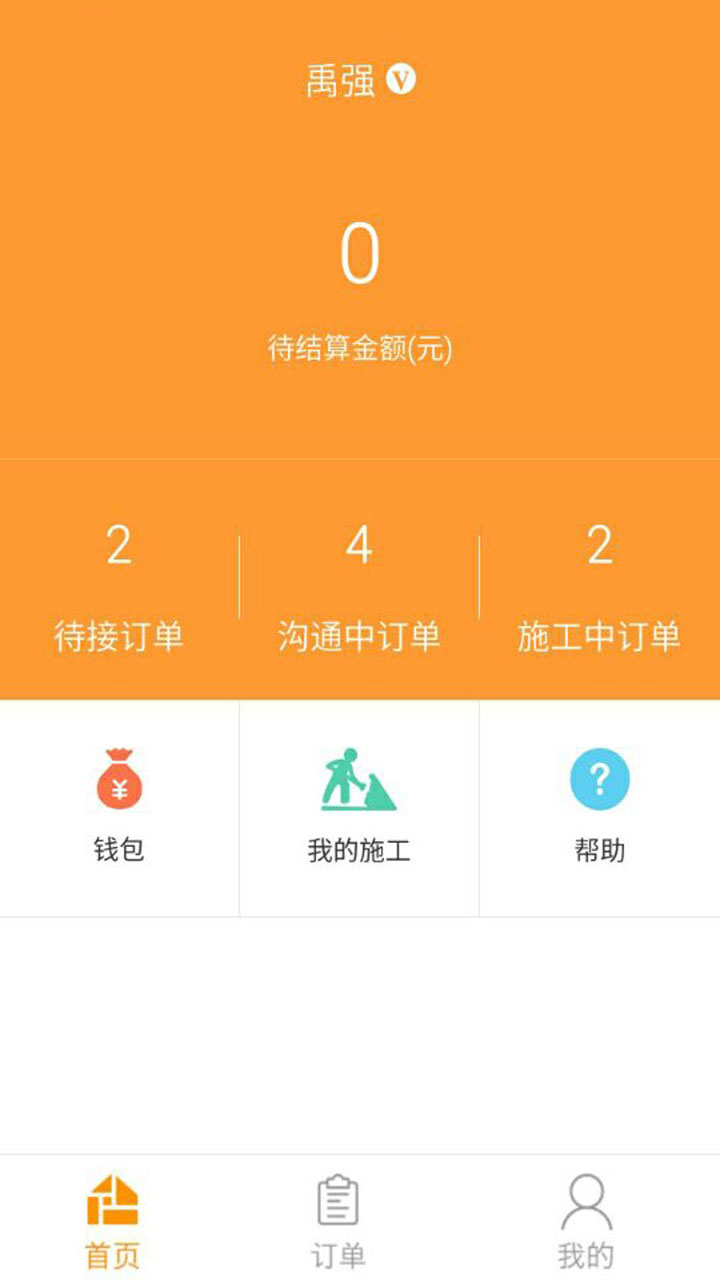The image size is (720, 1280).
Task: View 待接订单 pending orders
Action: (119, 588)
